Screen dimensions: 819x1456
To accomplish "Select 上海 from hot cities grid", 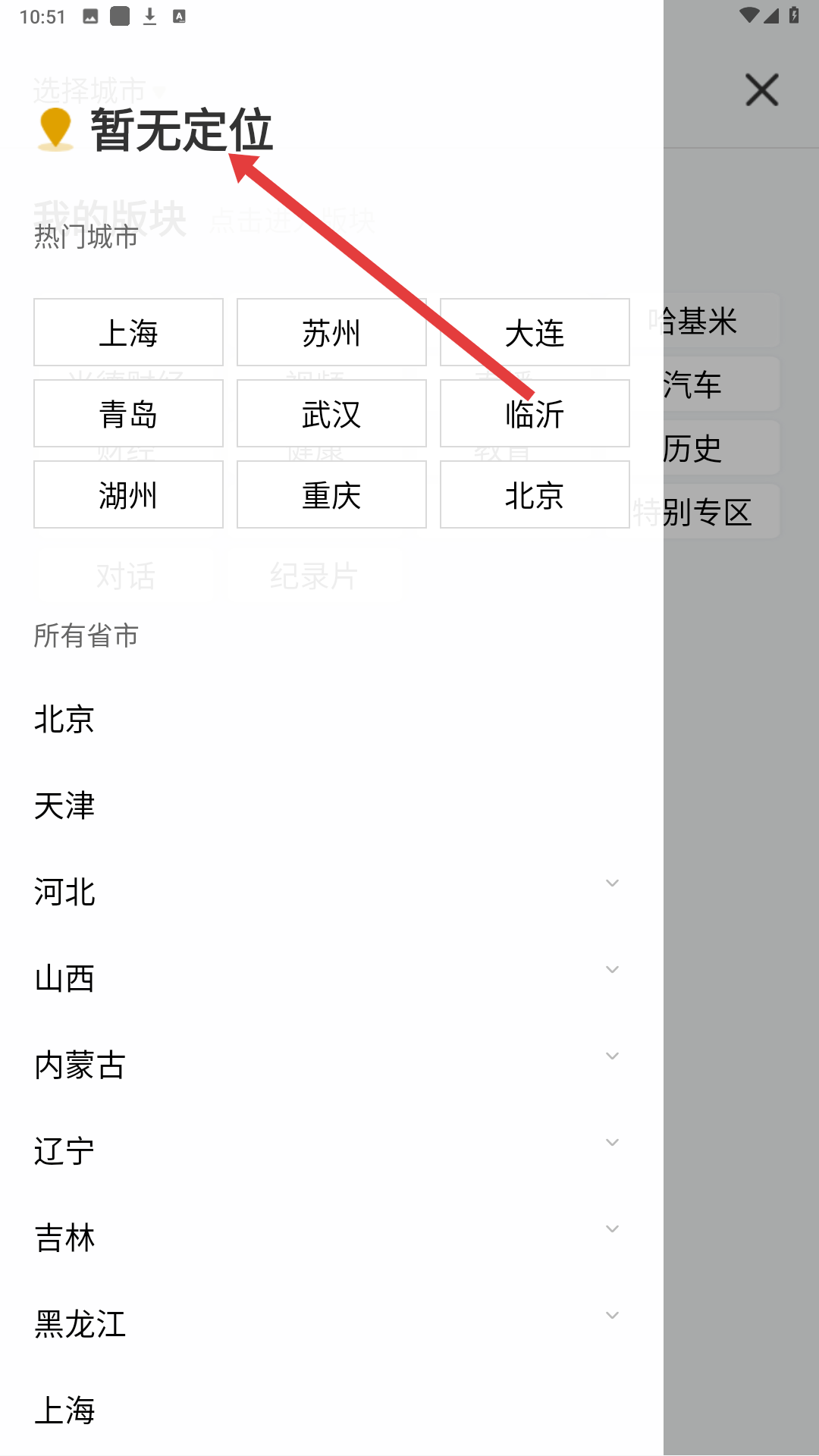I will (x=128, y=333).
